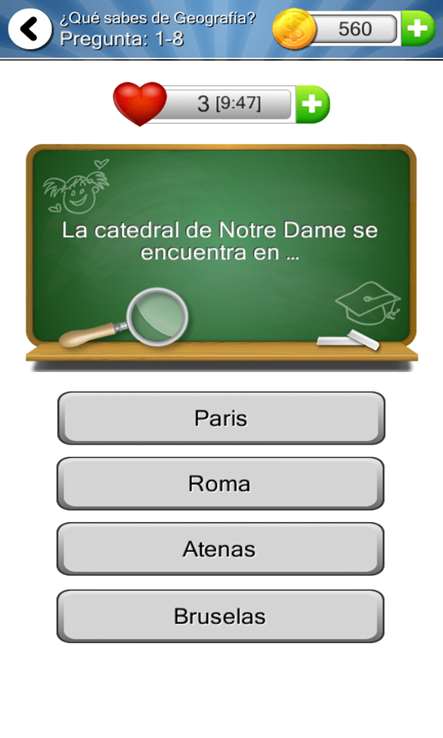Choose Paris as the answer
This screenshot has height=738, width=443.
click(x=221, y=418)
